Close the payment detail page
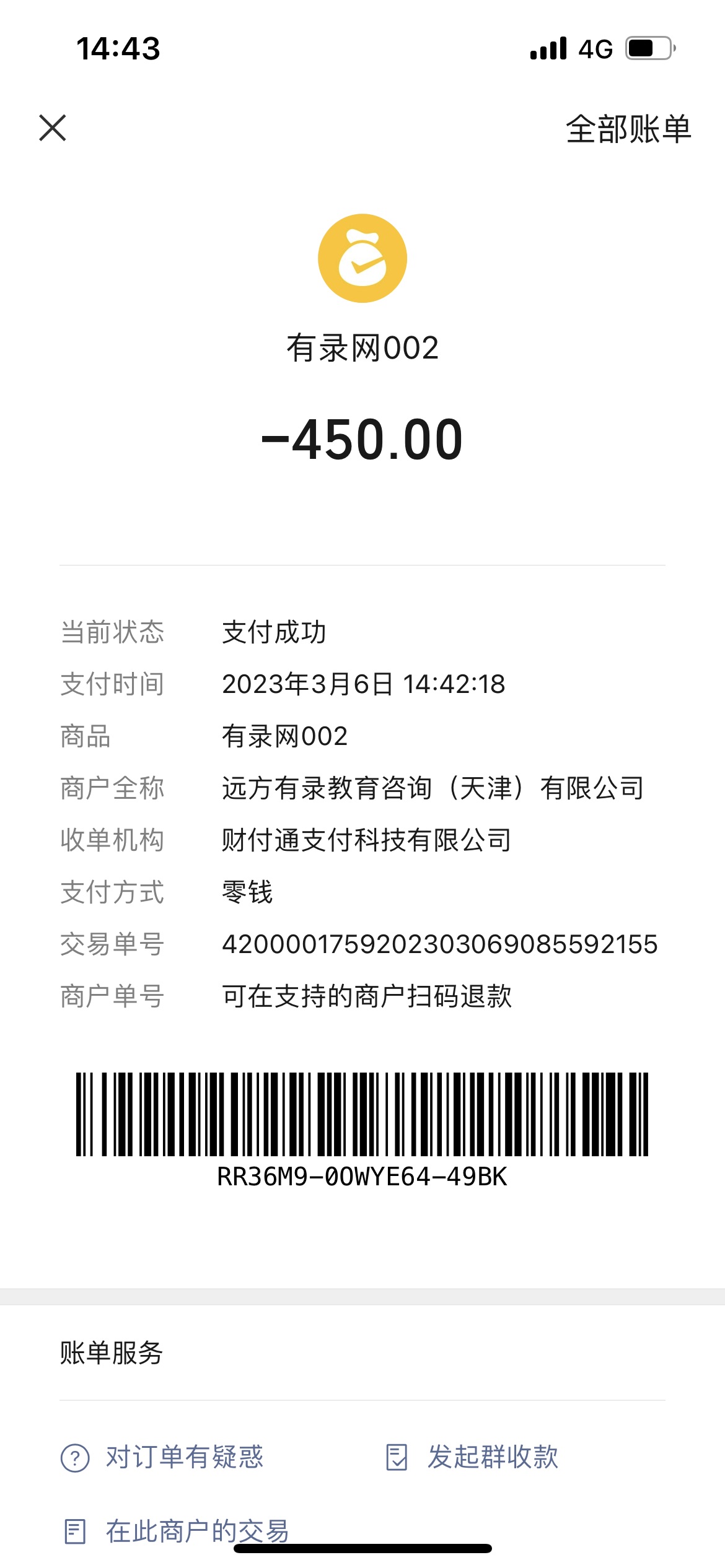This screenshot has height=1568, width=725. tap(53, 128)
